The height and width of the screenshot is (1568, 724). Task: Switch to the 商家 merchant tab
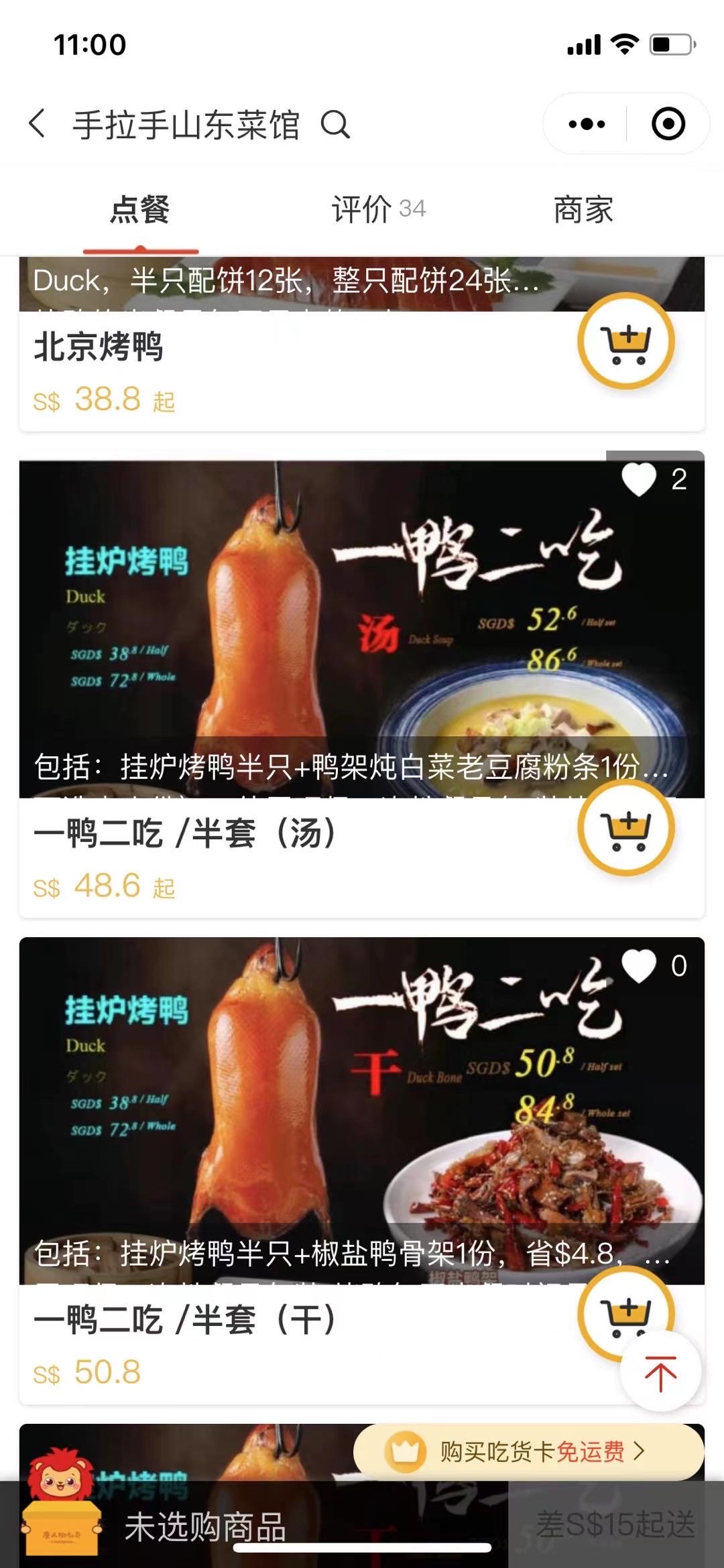tap(583, 210)
